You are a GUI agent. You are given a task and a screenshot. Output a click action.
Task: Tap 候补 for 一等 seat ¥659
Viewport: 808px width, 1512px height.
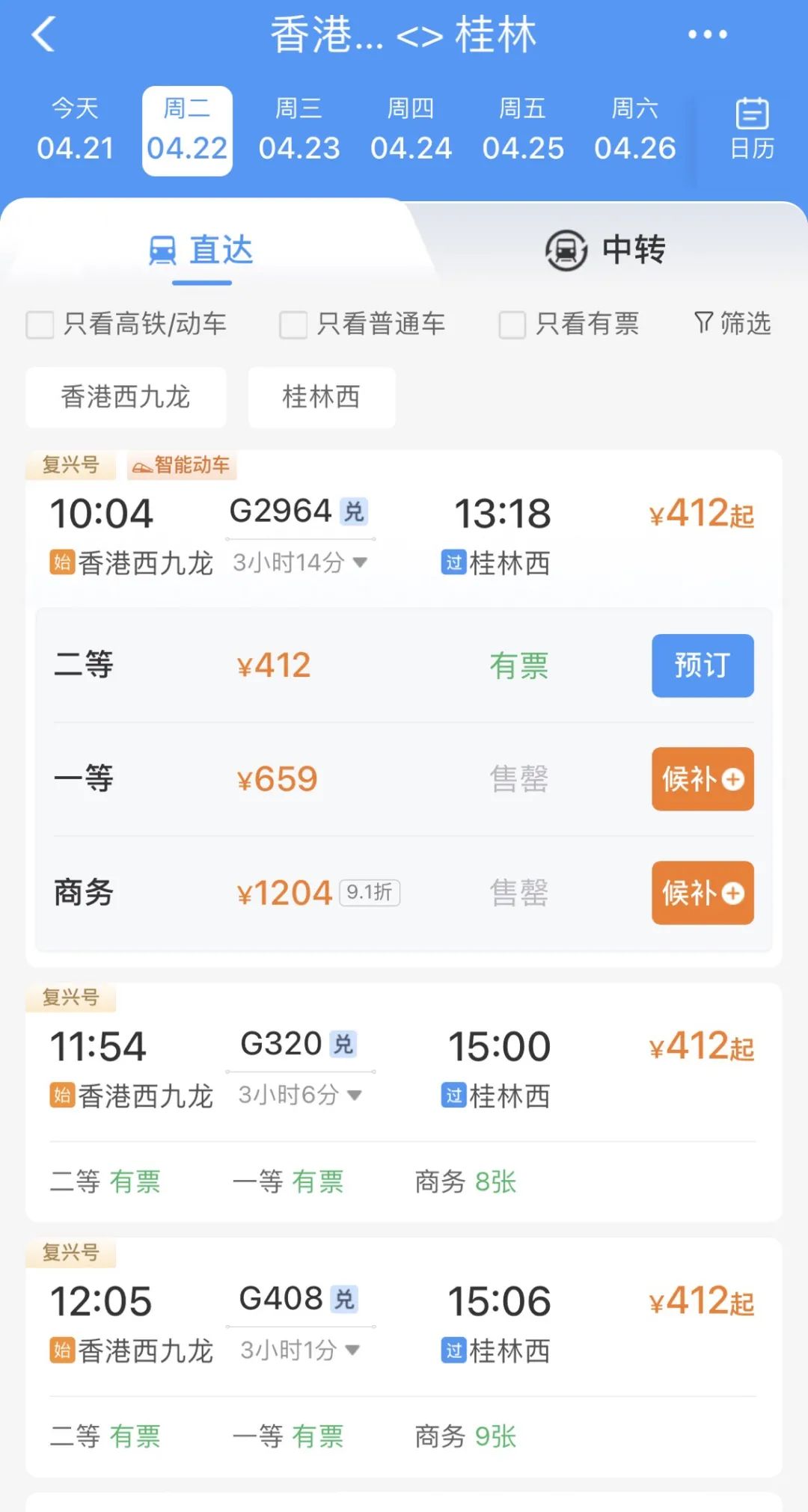[x=702, y=779]
